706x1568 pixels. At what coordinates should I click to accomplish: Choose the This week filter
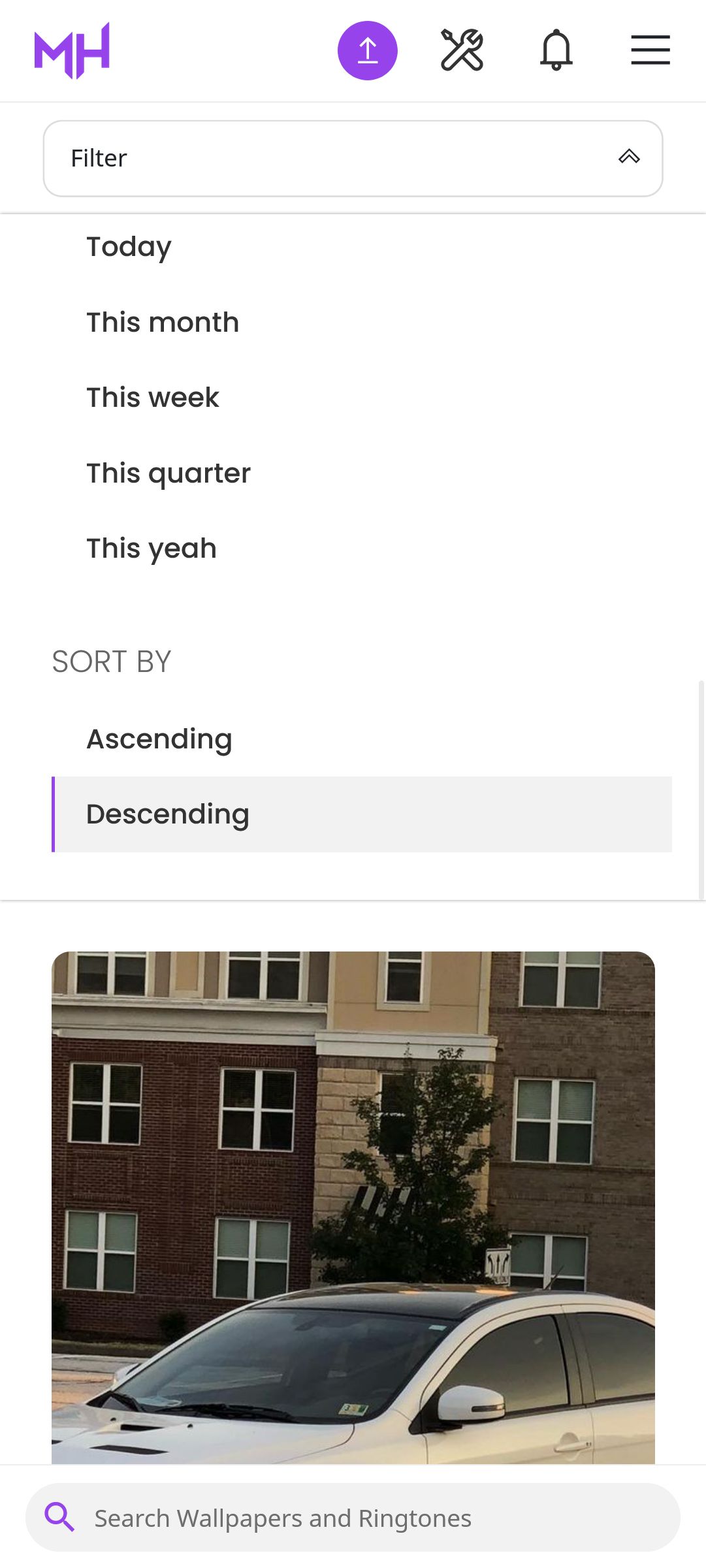153,397
